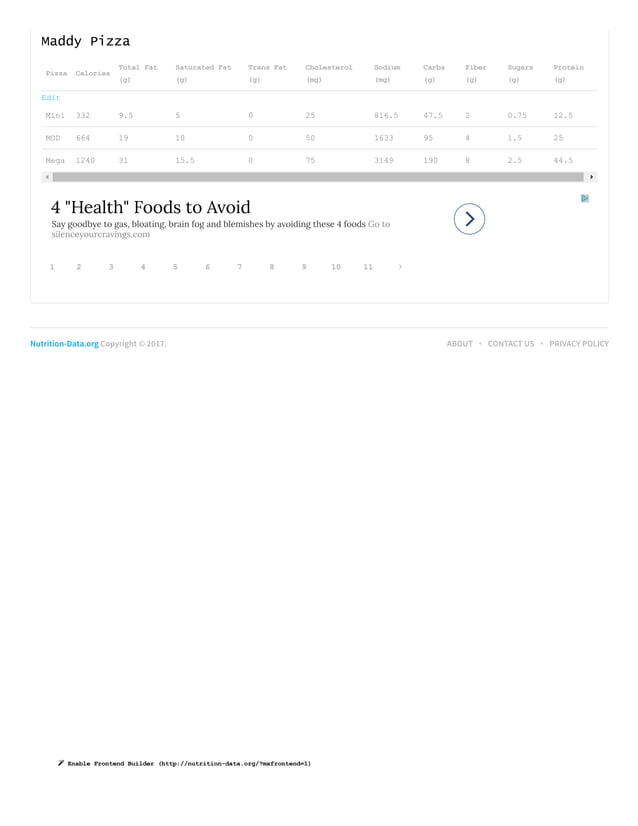Viewport: 638px width, 826px height.
Task: Open the About page
Action: pos(459,343)
